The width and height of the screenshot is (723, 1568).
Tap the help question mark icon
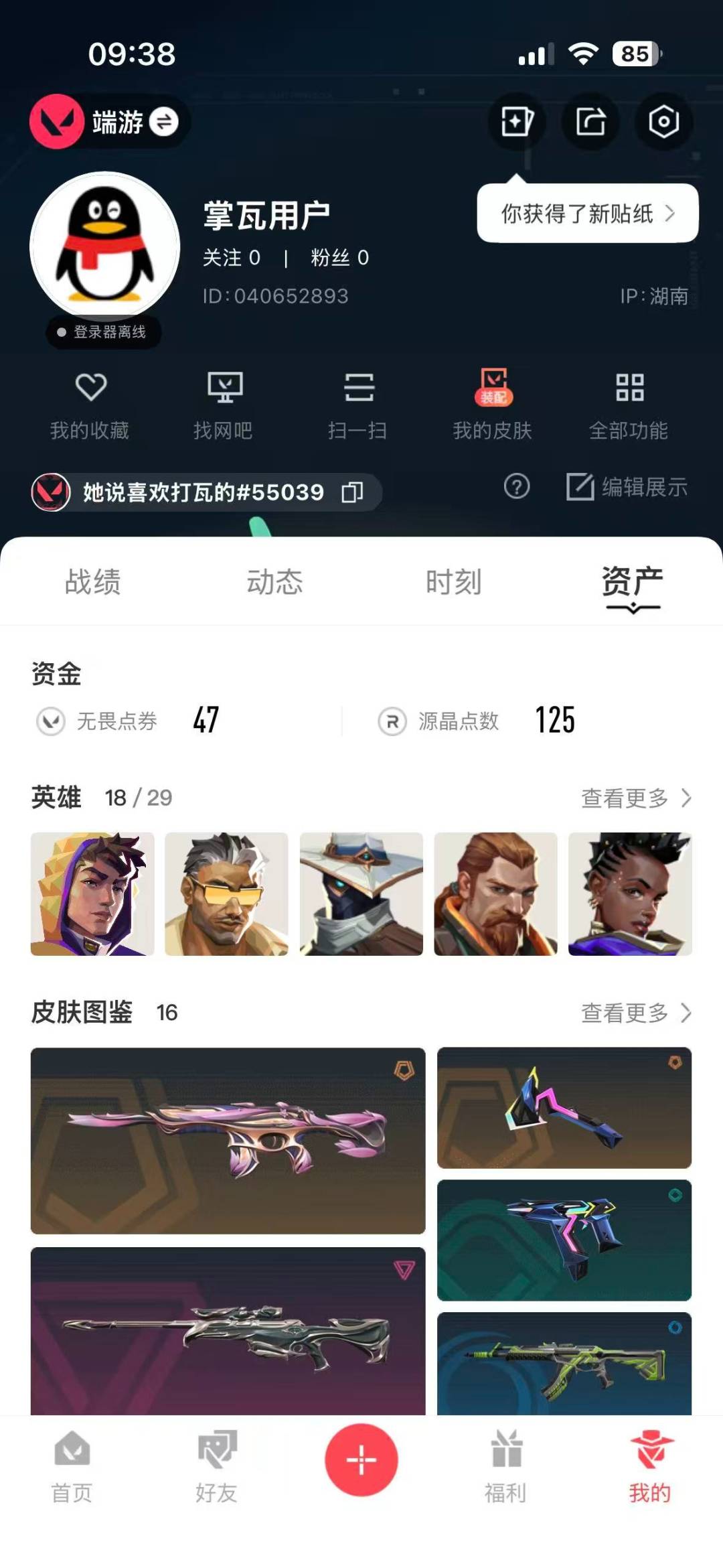[515, 488]
